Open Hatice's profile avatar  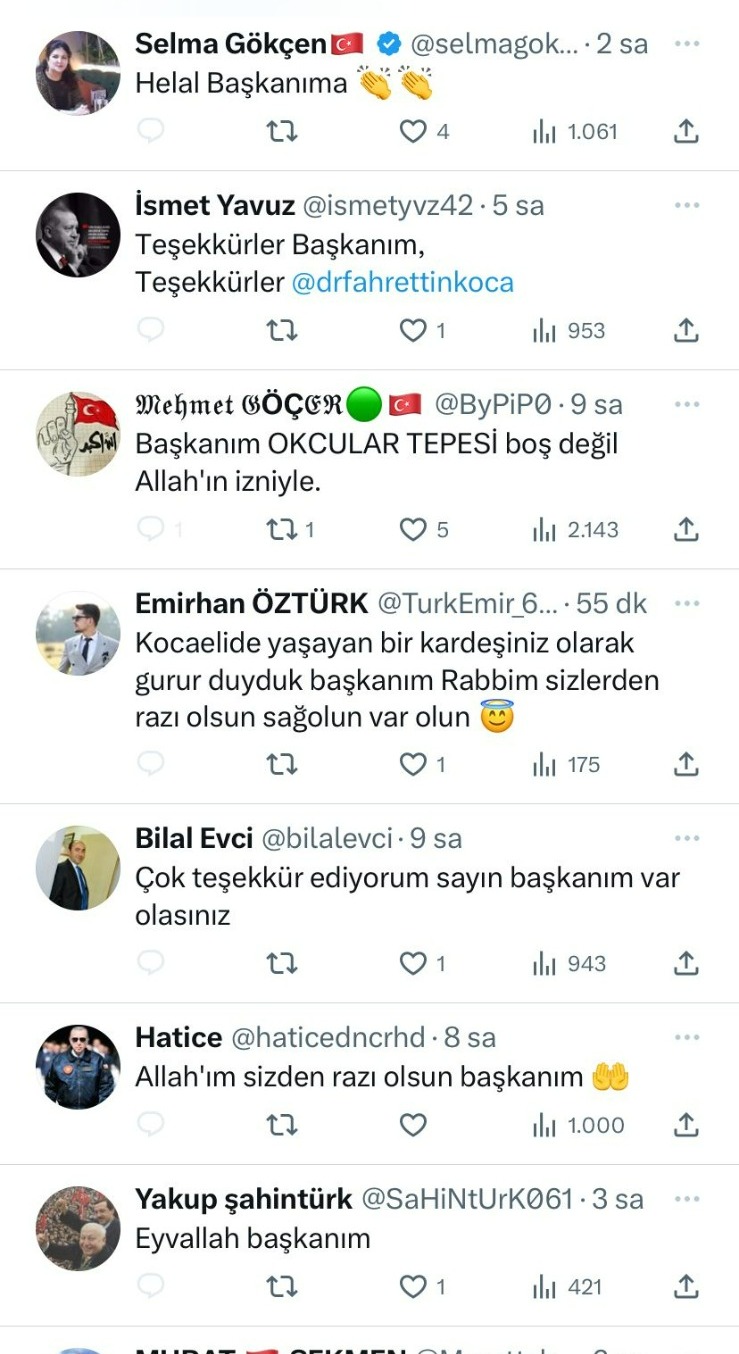point(78,1067)
